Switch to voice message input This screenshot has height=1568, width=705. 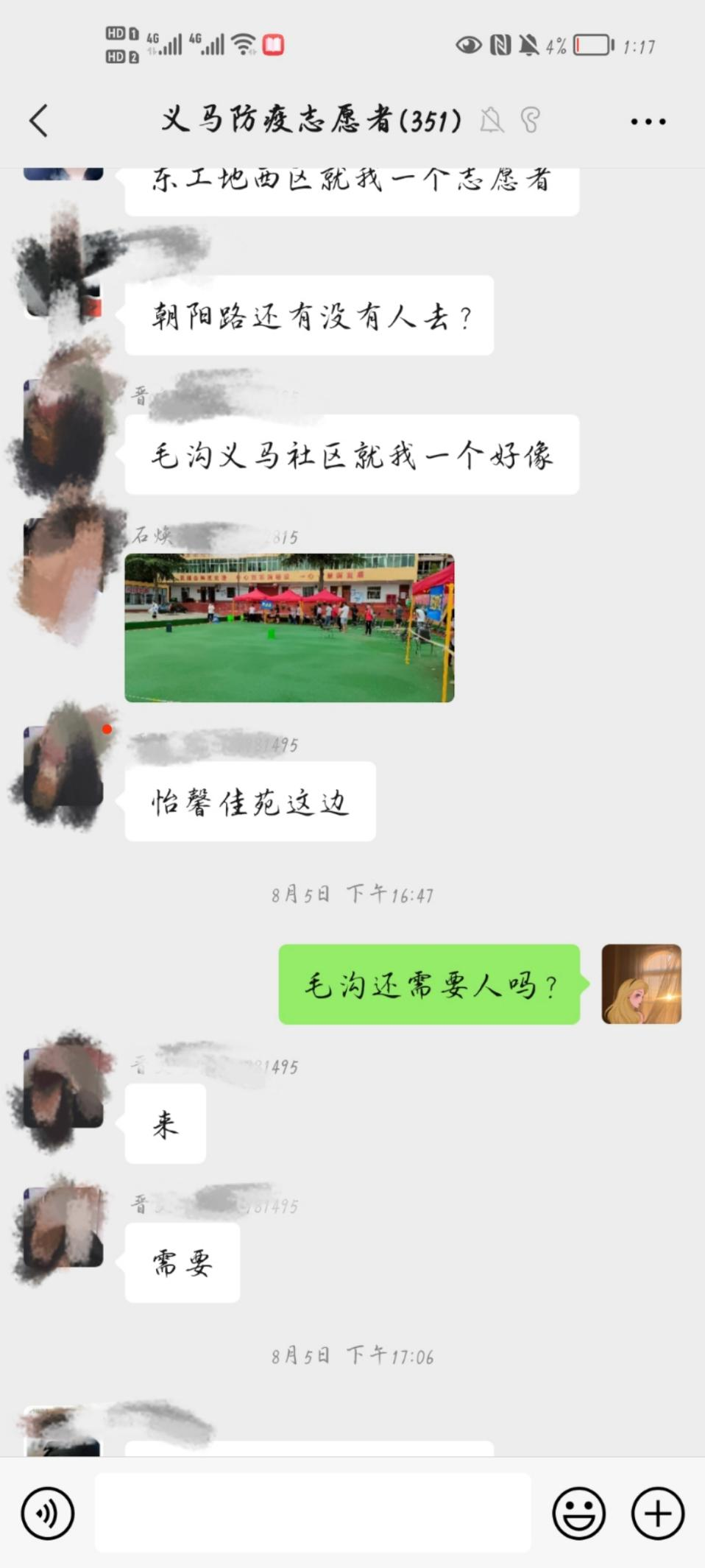[48, 1514]
